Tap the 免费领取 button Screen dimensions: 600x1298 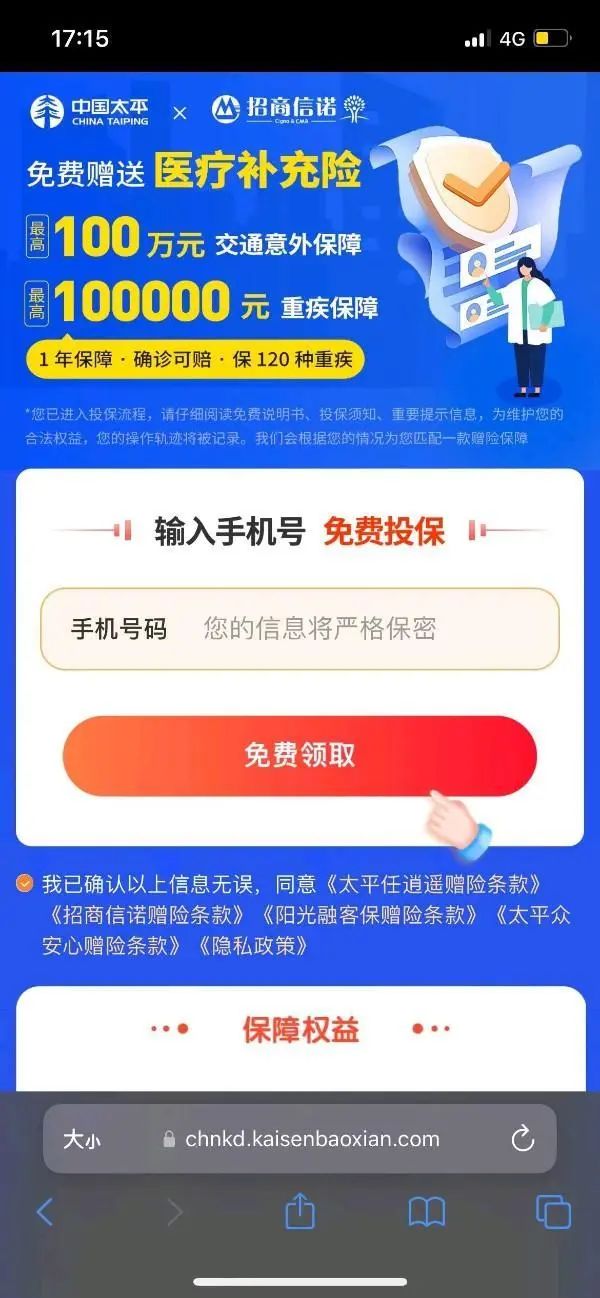(299, 755)
